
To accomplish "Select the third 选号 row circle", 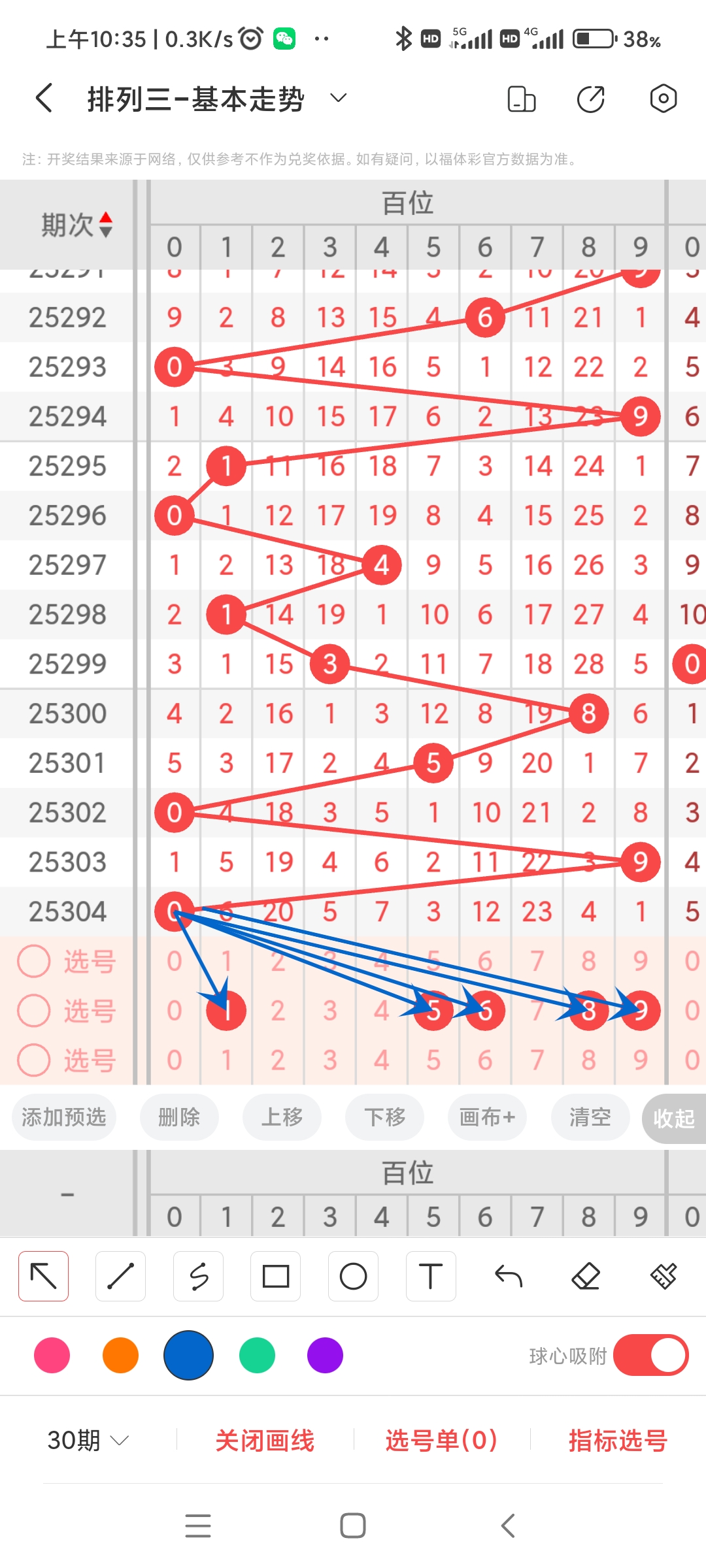I will pos(34,1059).
